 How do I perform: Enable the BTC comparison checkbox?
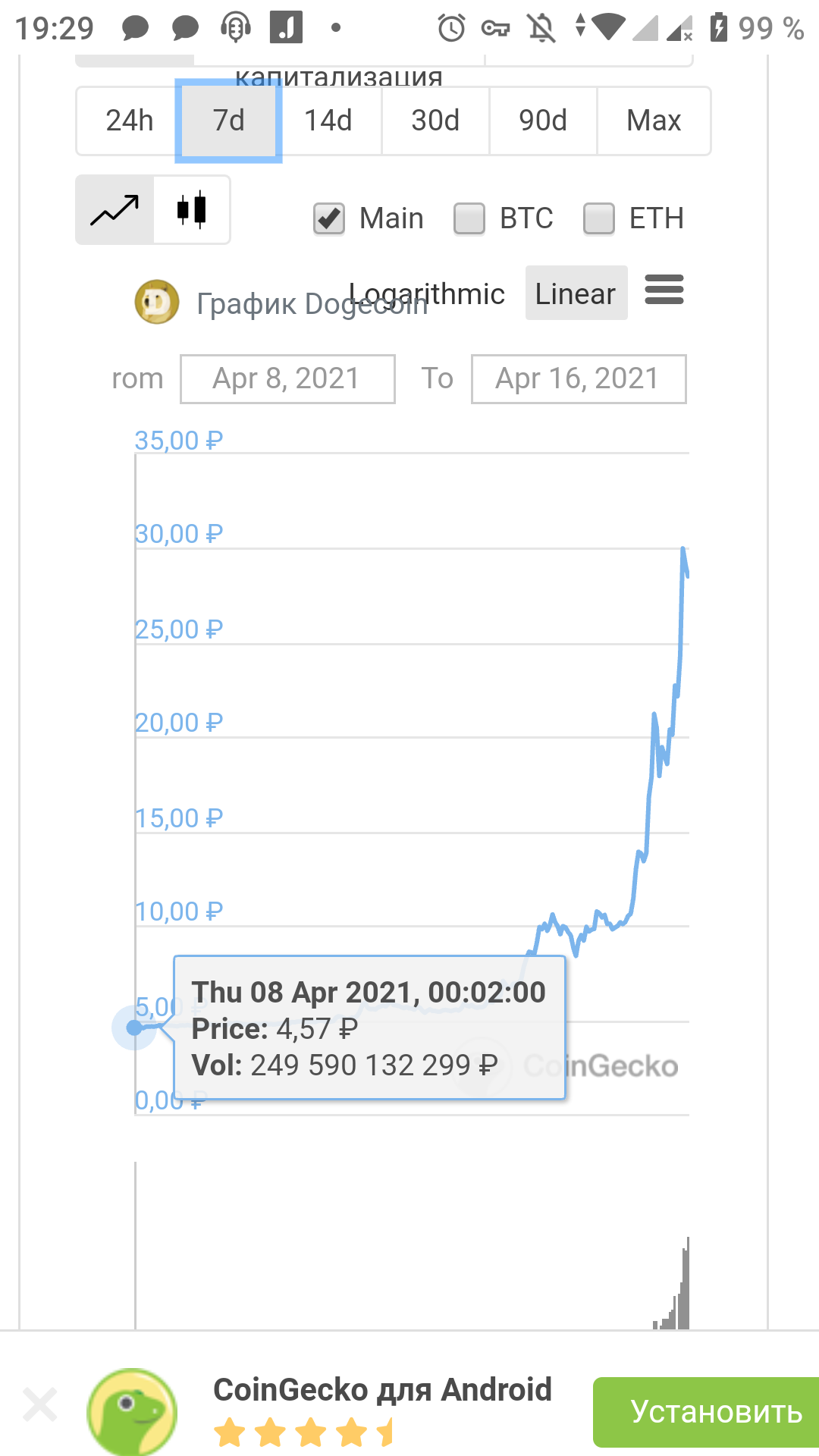click(x=469, y=218)
